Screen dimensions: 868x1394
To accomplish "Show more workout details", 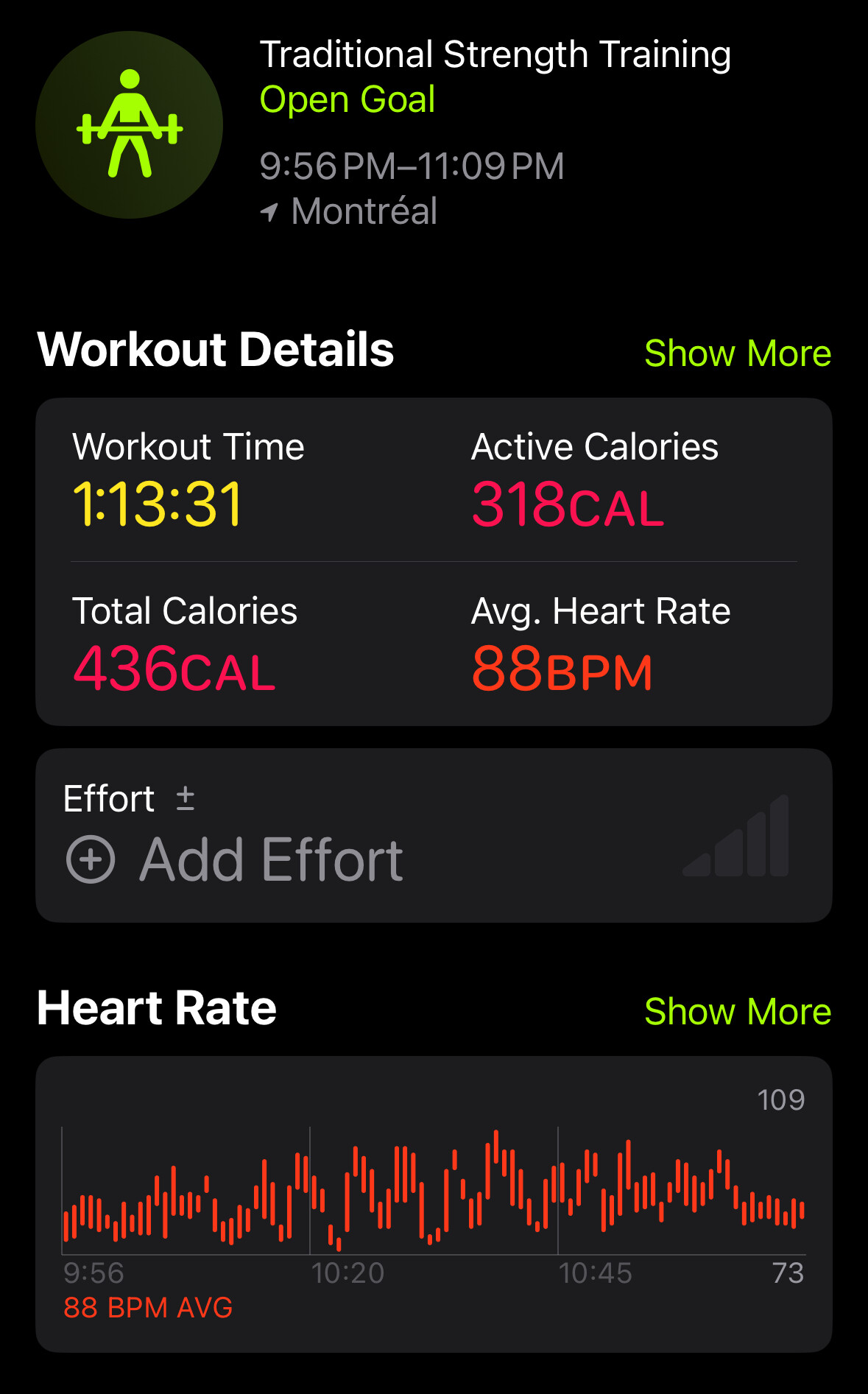I will click(x=737, y=353).
